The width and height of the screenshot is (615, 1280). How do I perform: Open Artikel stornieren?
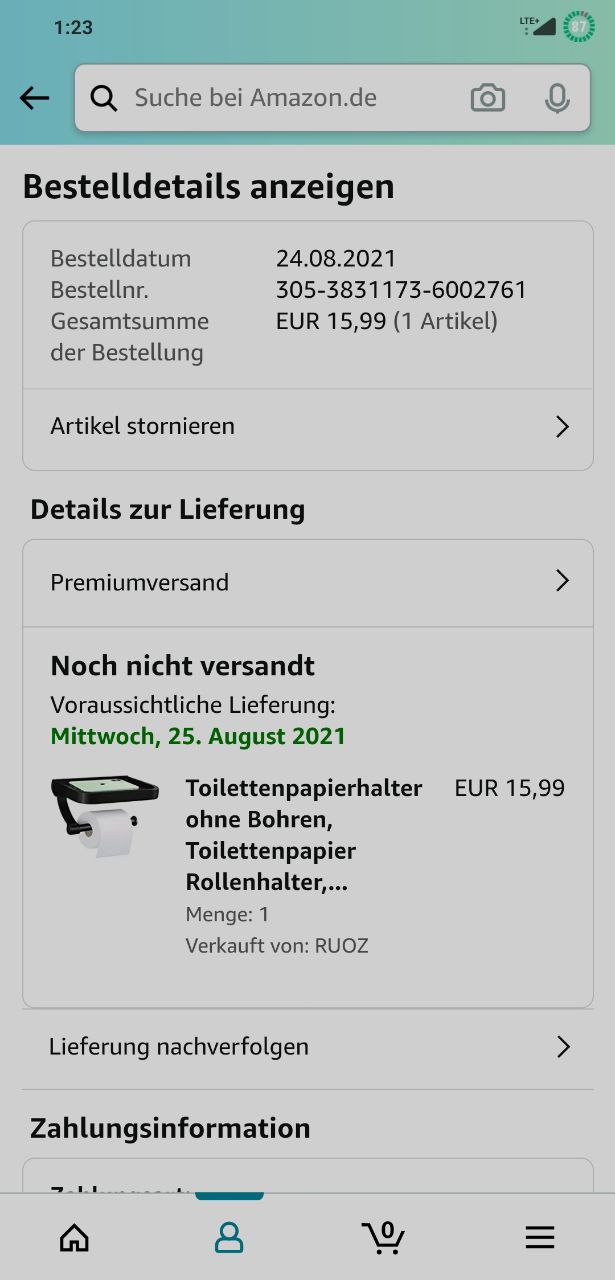(x=308, y=426)
